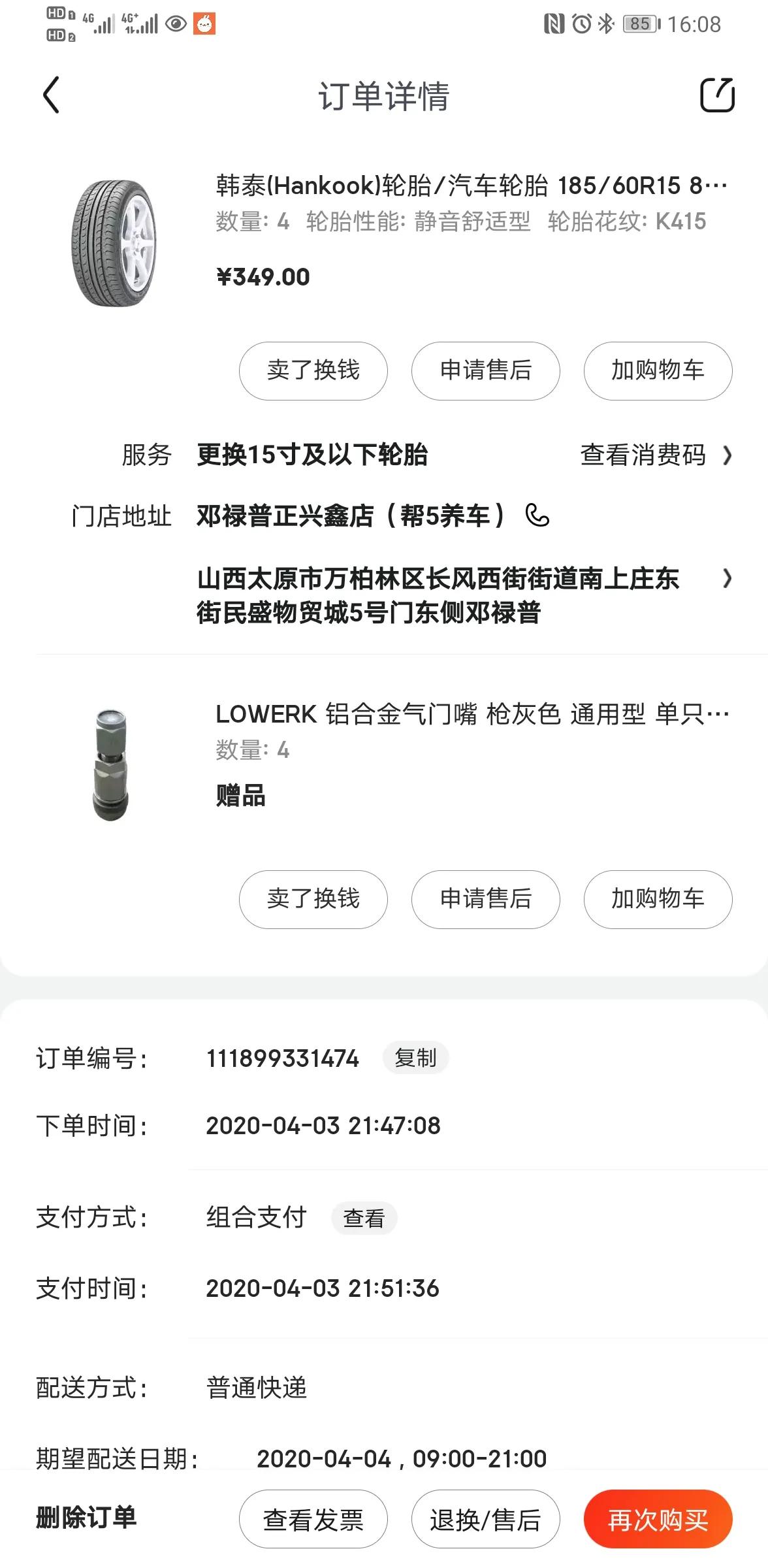Tap 加购物车 for the LOWERK valve
Screen dimensions: 768x1568
coord(656,900)
